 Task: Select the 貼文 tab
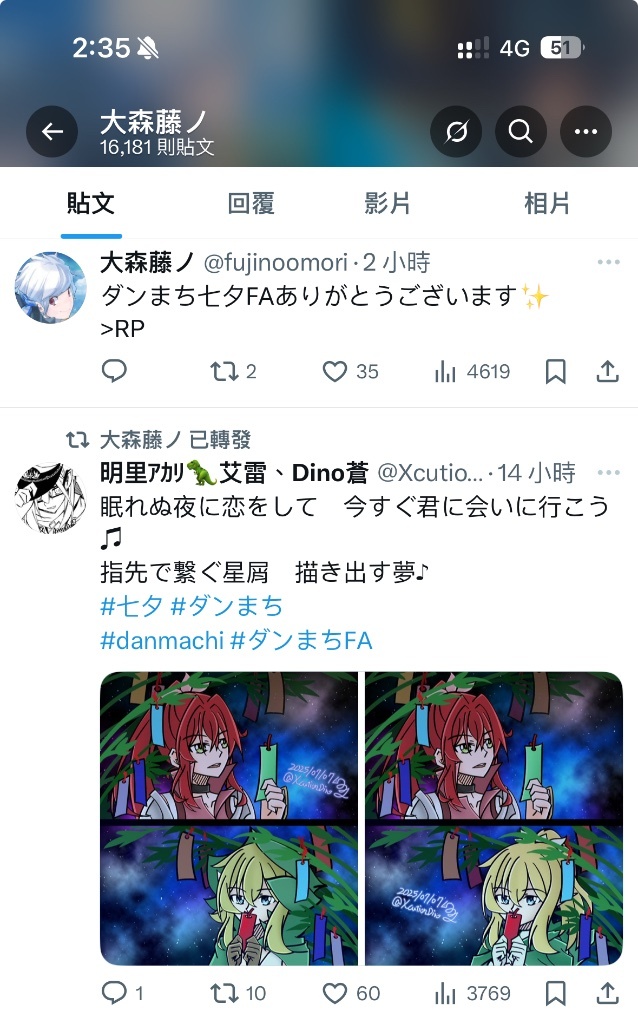tap(91, 204)
